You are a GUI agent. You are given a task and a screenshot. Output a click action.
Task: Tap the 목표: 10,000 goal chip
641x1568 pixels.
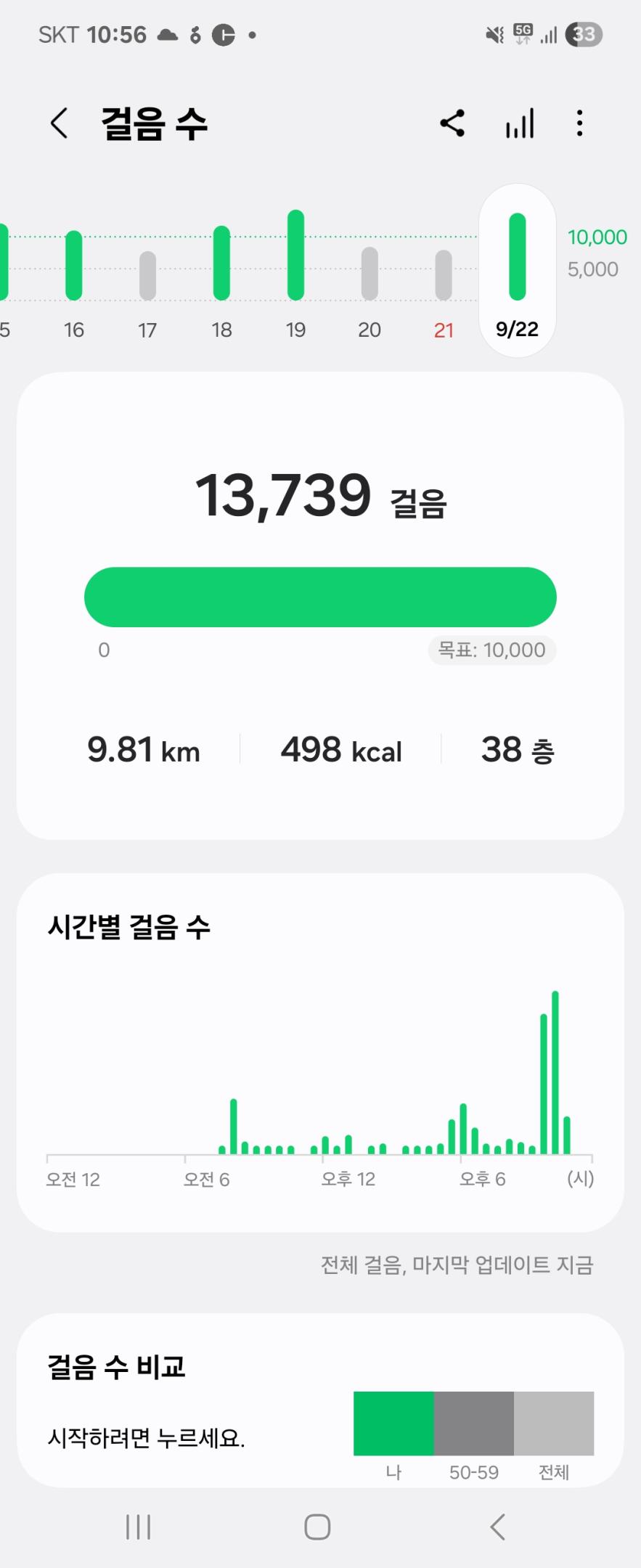pos(491,650)
